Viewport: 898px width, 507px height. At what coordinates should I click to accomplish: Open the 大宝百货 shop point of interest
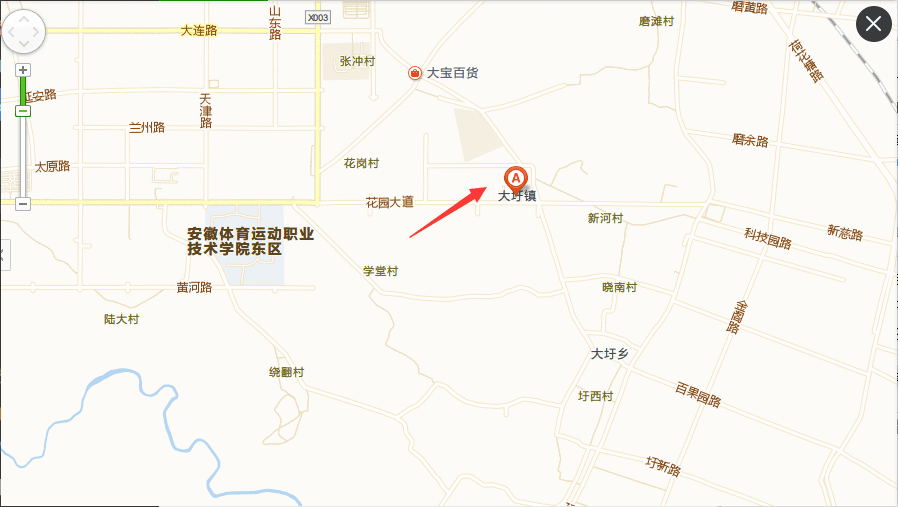pyautogui.click(x=415, y=73)
